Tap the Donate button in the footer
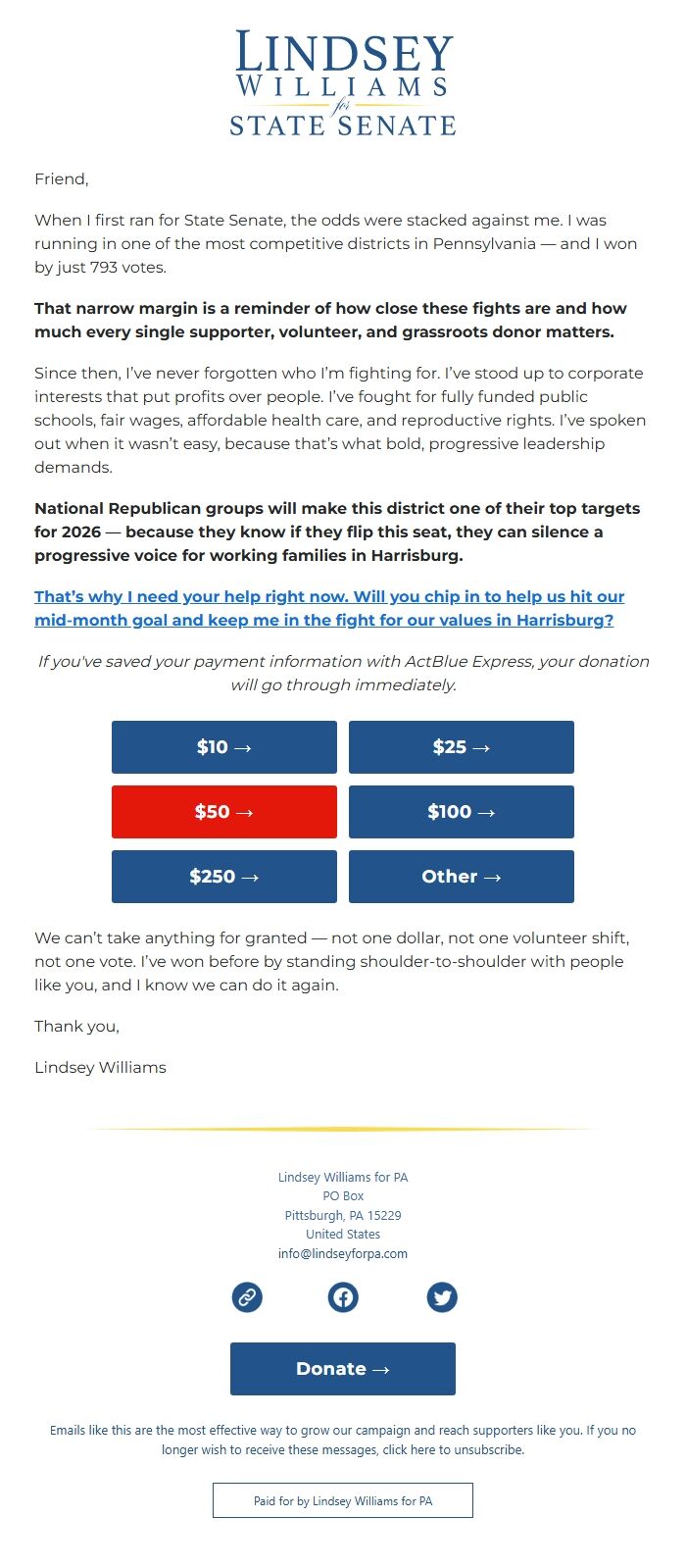Screen dimensions: 686x1568 [343, 1369]
